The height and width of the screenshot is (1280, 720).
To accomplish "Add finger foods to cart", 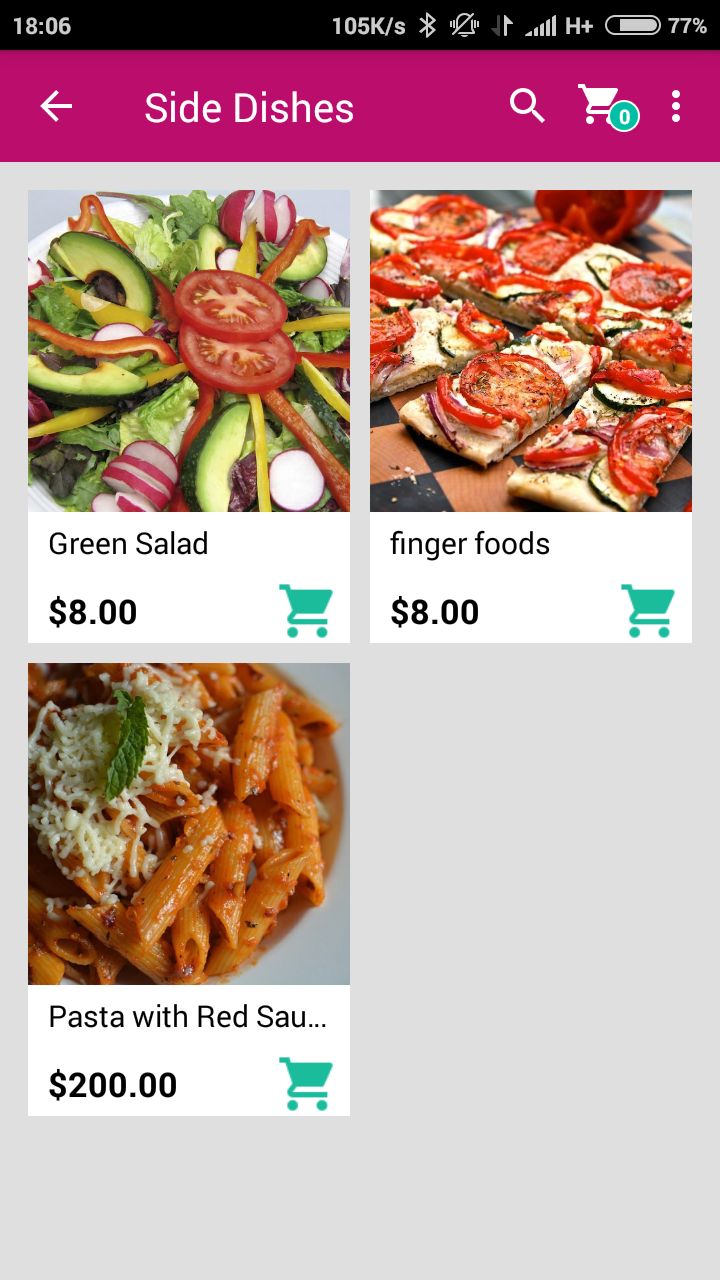I will point(647,610).
